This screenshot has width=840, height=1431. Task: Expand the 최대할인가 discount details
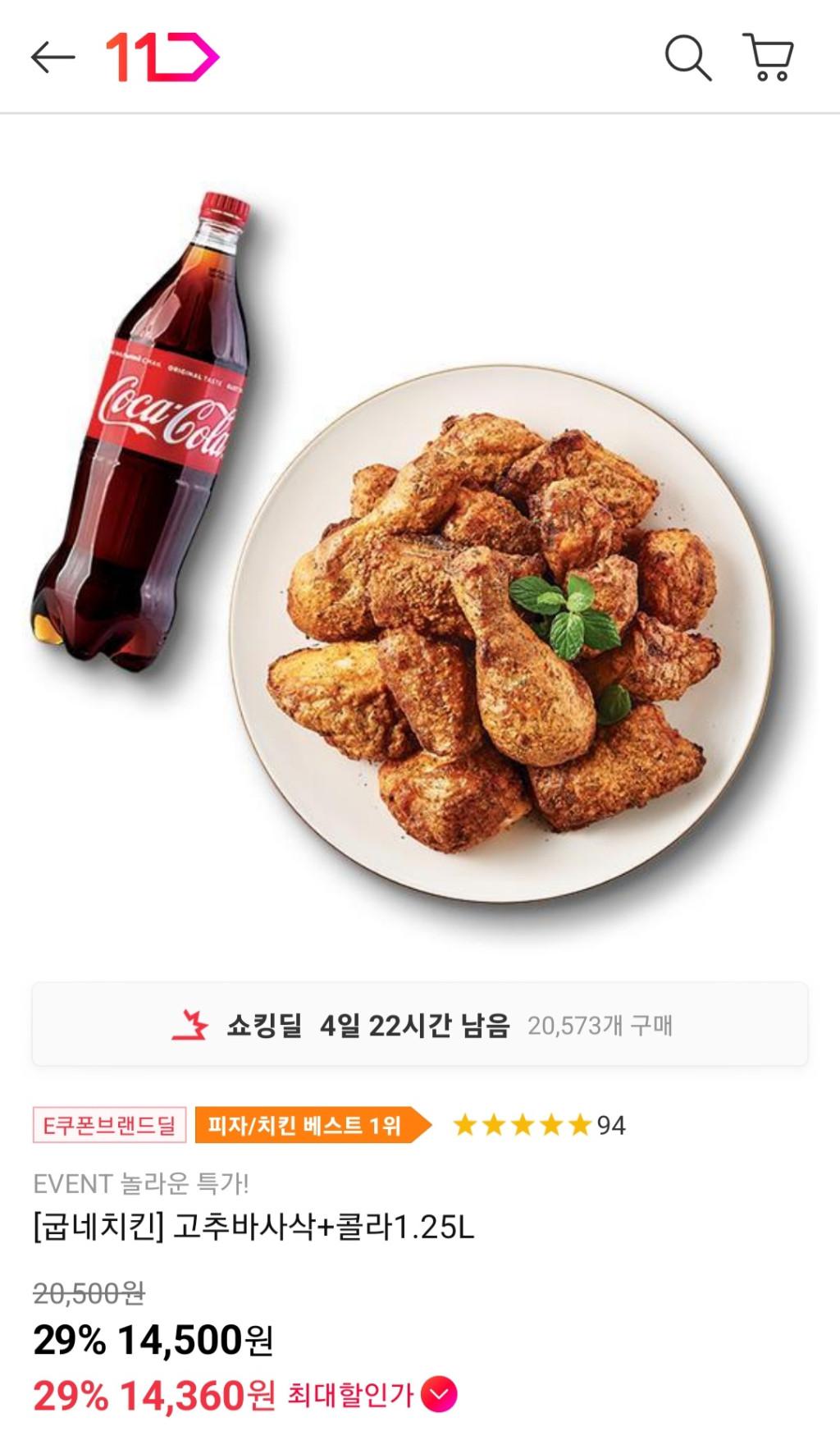(x=439, y=1394)
